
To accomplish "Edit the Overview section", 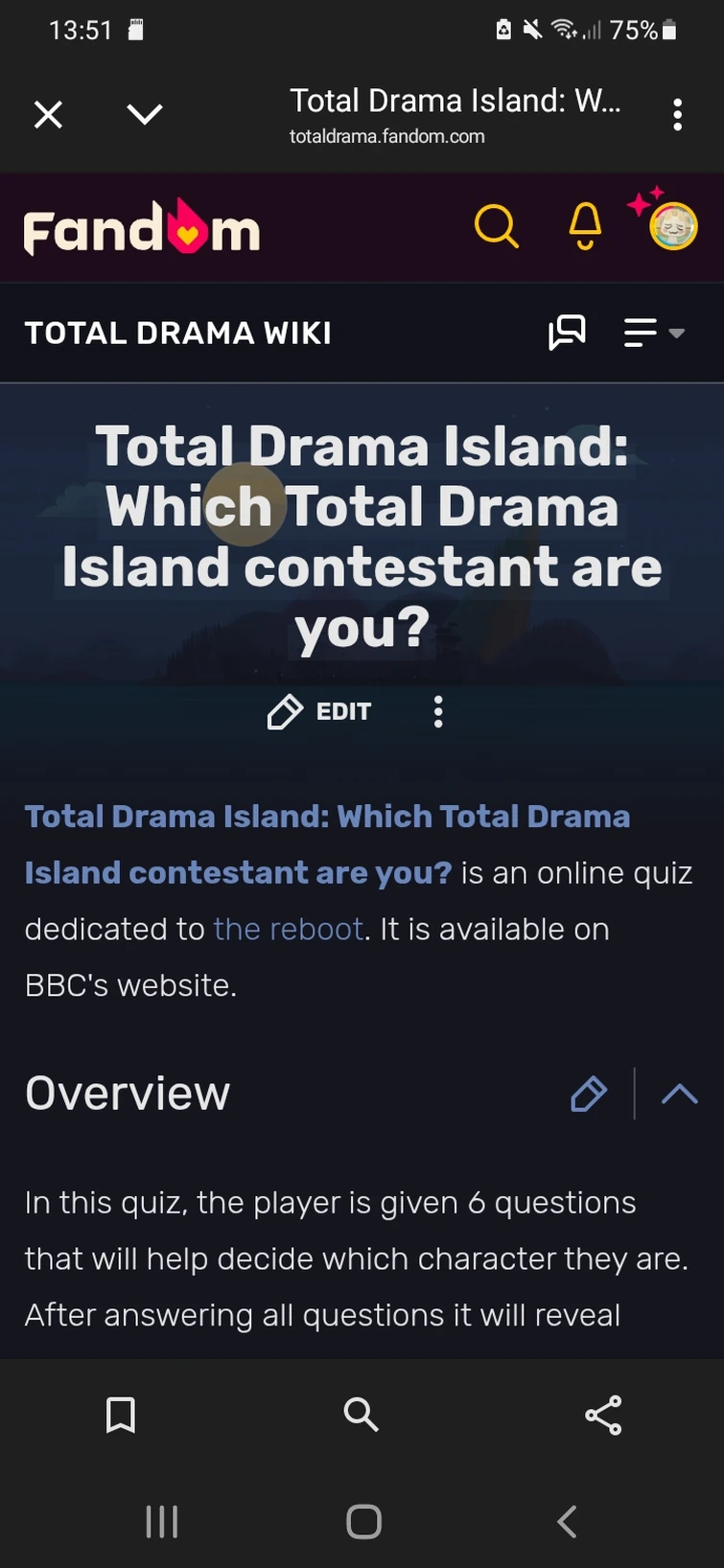I will click(x=588, y=1094).
